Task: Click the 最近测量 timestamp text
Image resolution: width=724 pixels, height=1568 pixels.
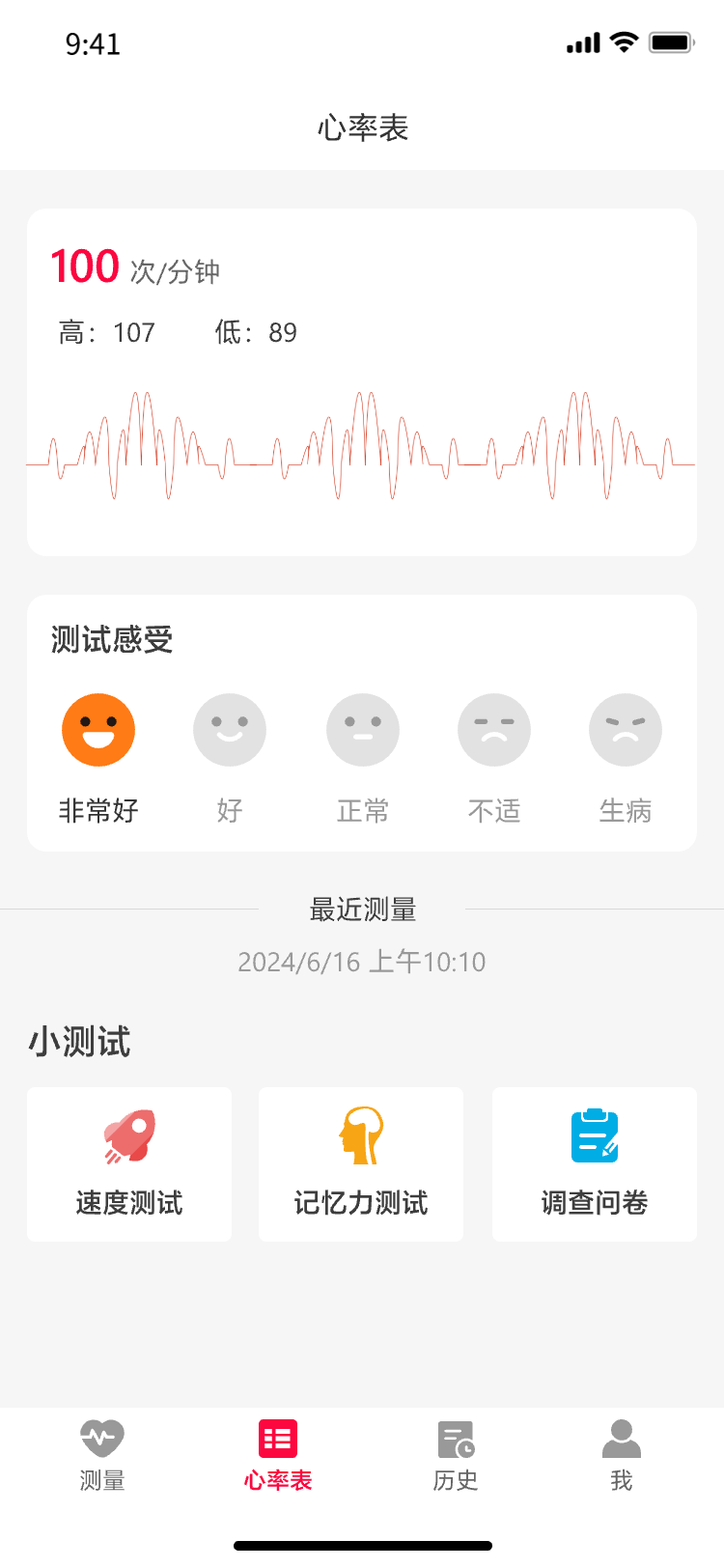Action: (362, 962)
